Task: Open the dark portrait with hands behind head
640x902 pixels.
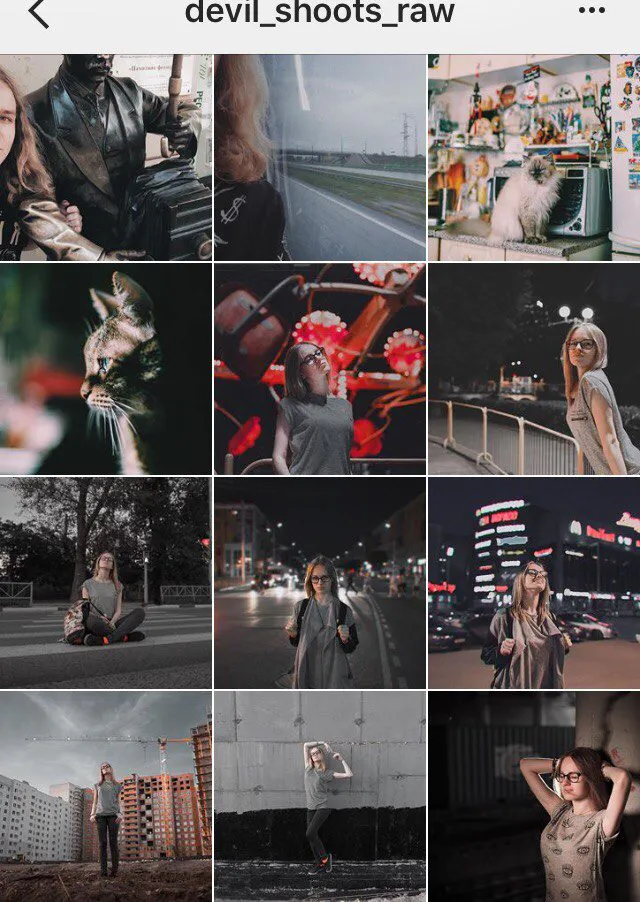Action: (534, 796)
